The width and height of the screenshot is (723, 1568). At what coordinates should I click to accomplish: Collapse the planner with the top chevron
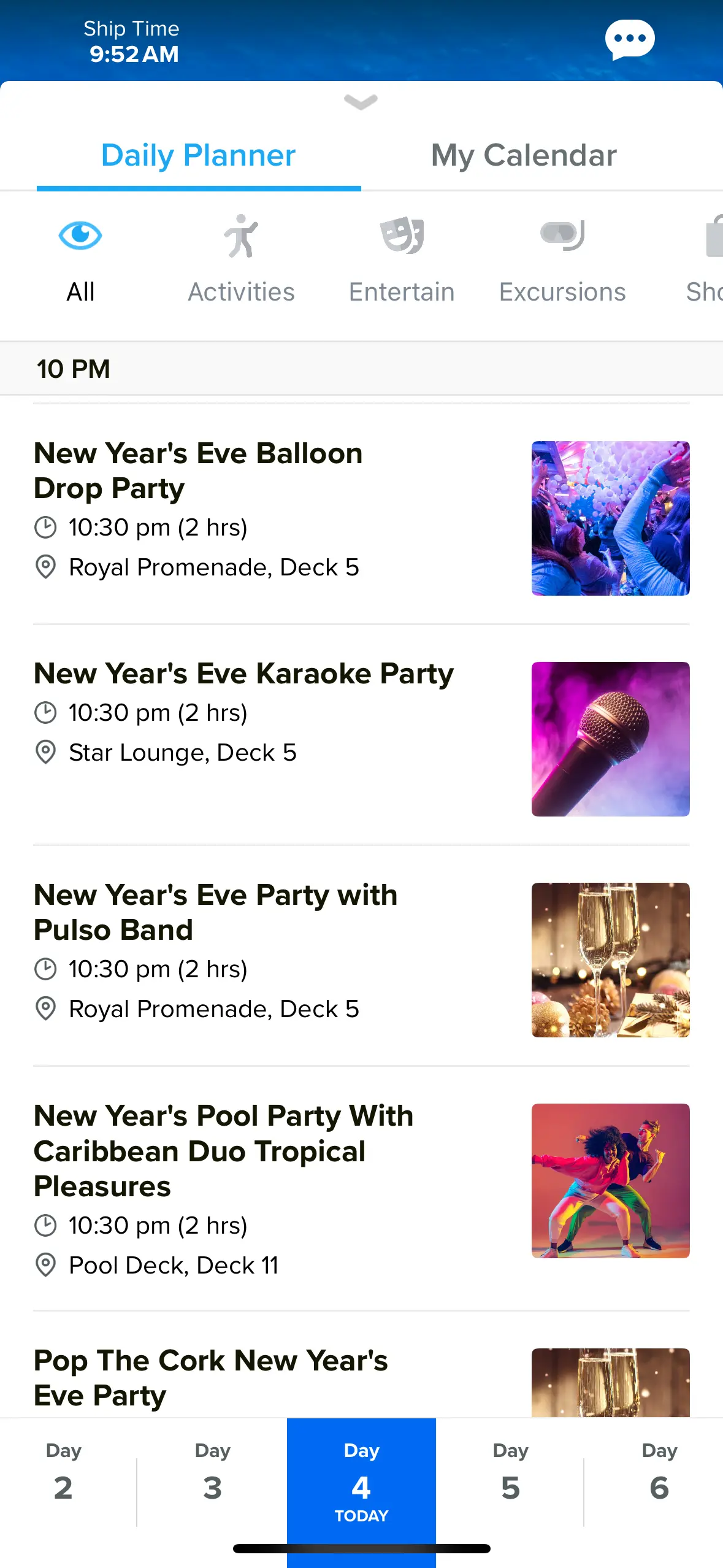click(361, 102)
